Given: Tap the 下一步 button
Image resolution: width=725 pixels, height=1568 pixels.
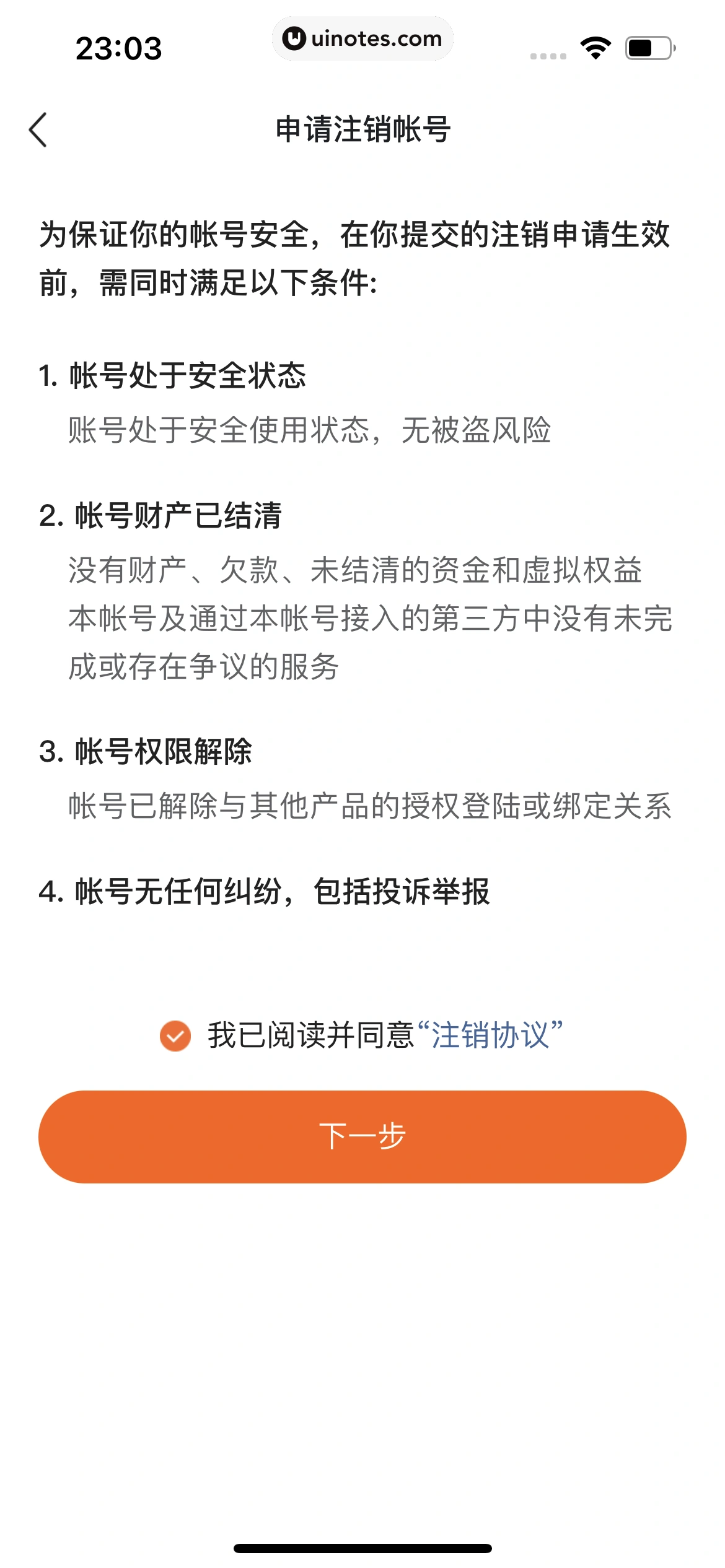Looking at the screenshot, I should [362, 1137].
